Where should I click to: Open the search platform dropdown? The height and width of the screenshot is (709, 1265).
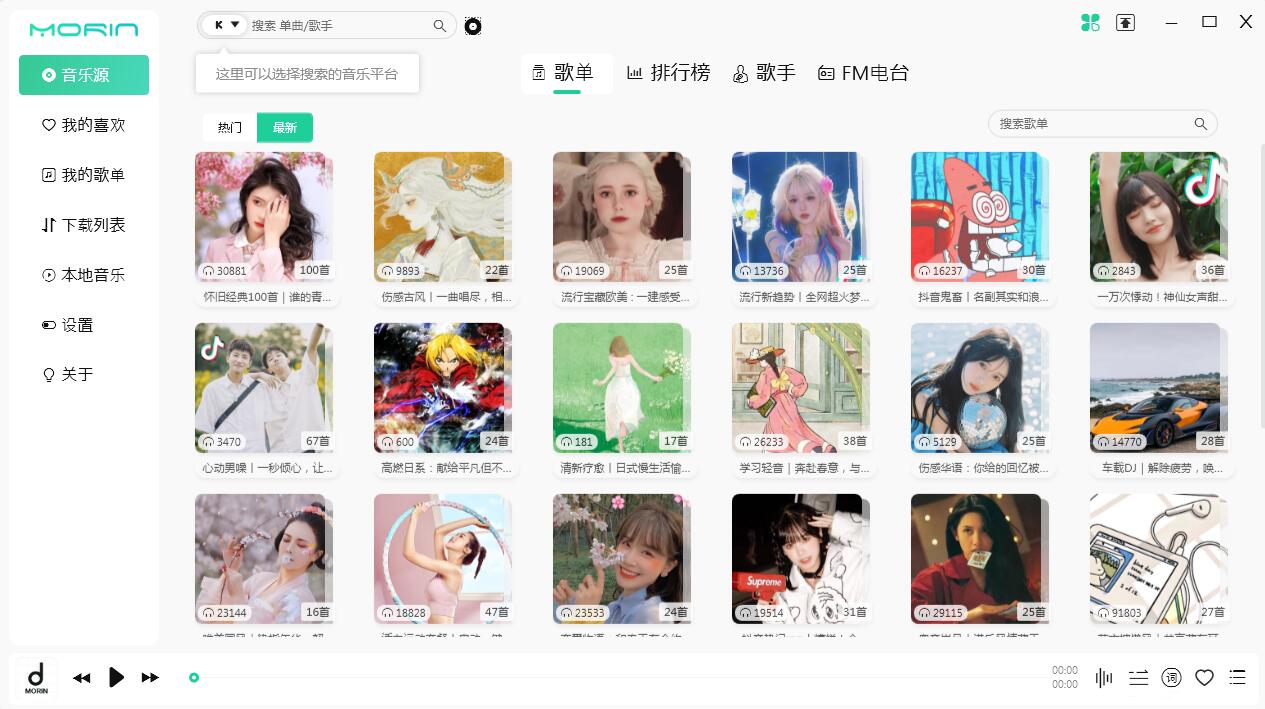coord(226,25)
